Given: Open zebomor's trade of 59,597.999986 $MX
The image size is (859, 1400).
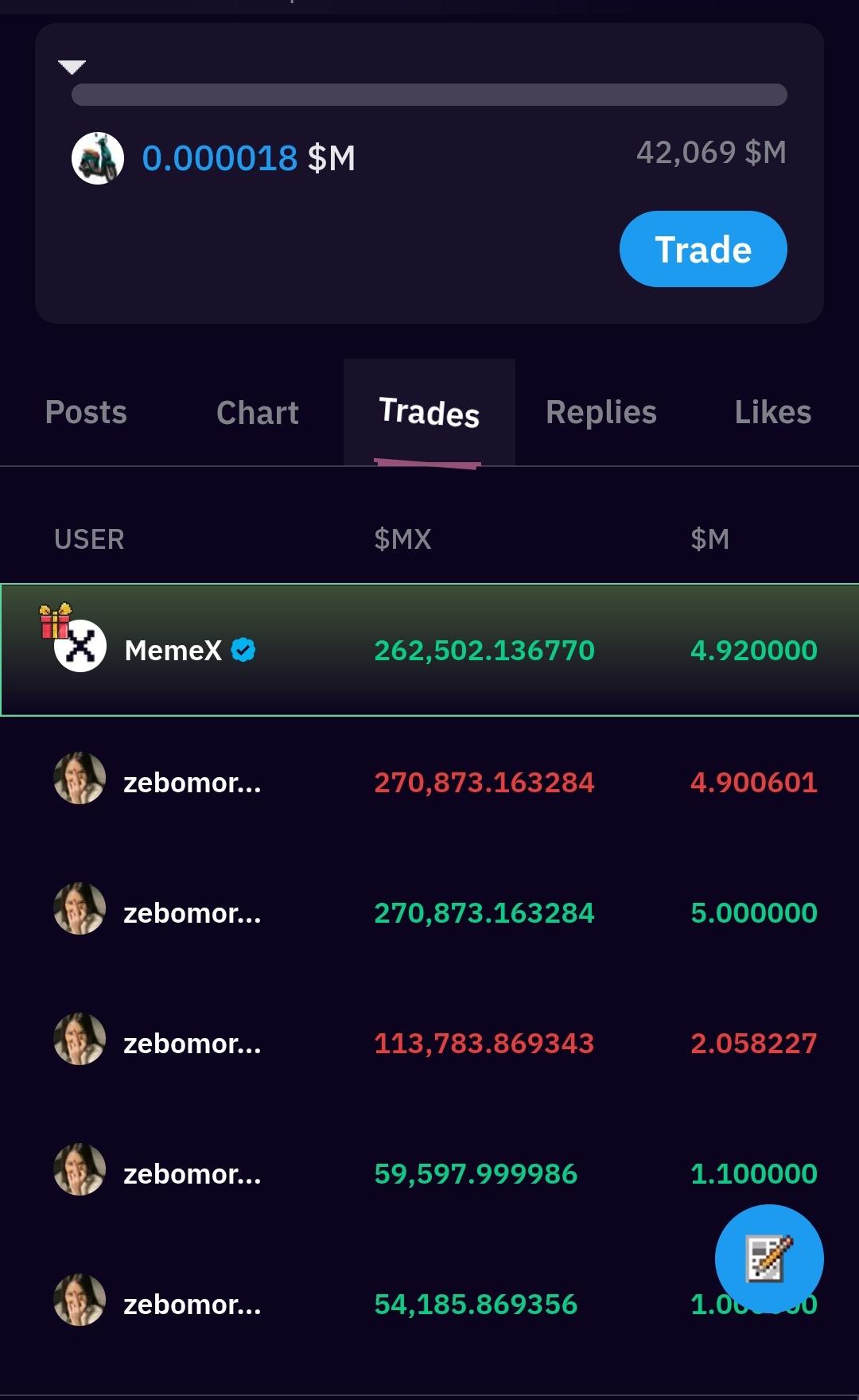Looking at the screenshot, I should [429, 1173].
